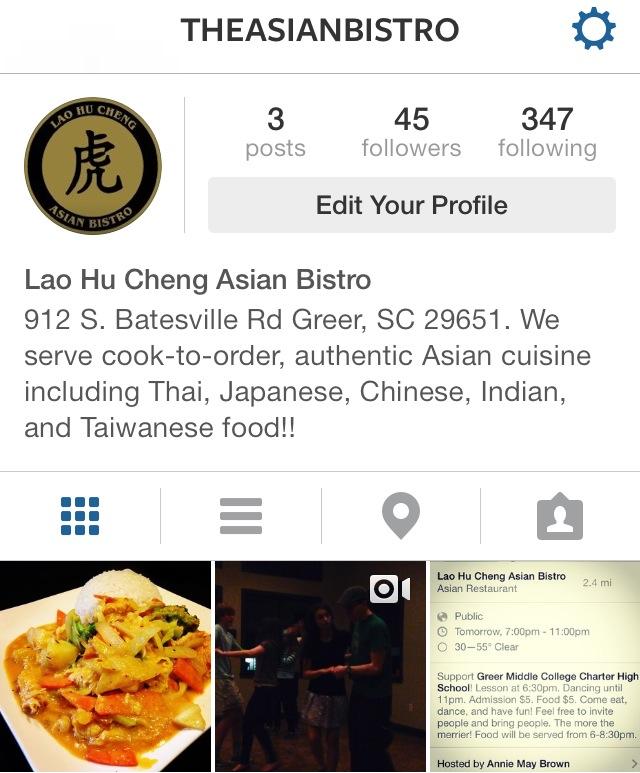The width and height of the screenshot is (640, 773).
Task: Switch to the grid view tab
Action: point(80,516)
